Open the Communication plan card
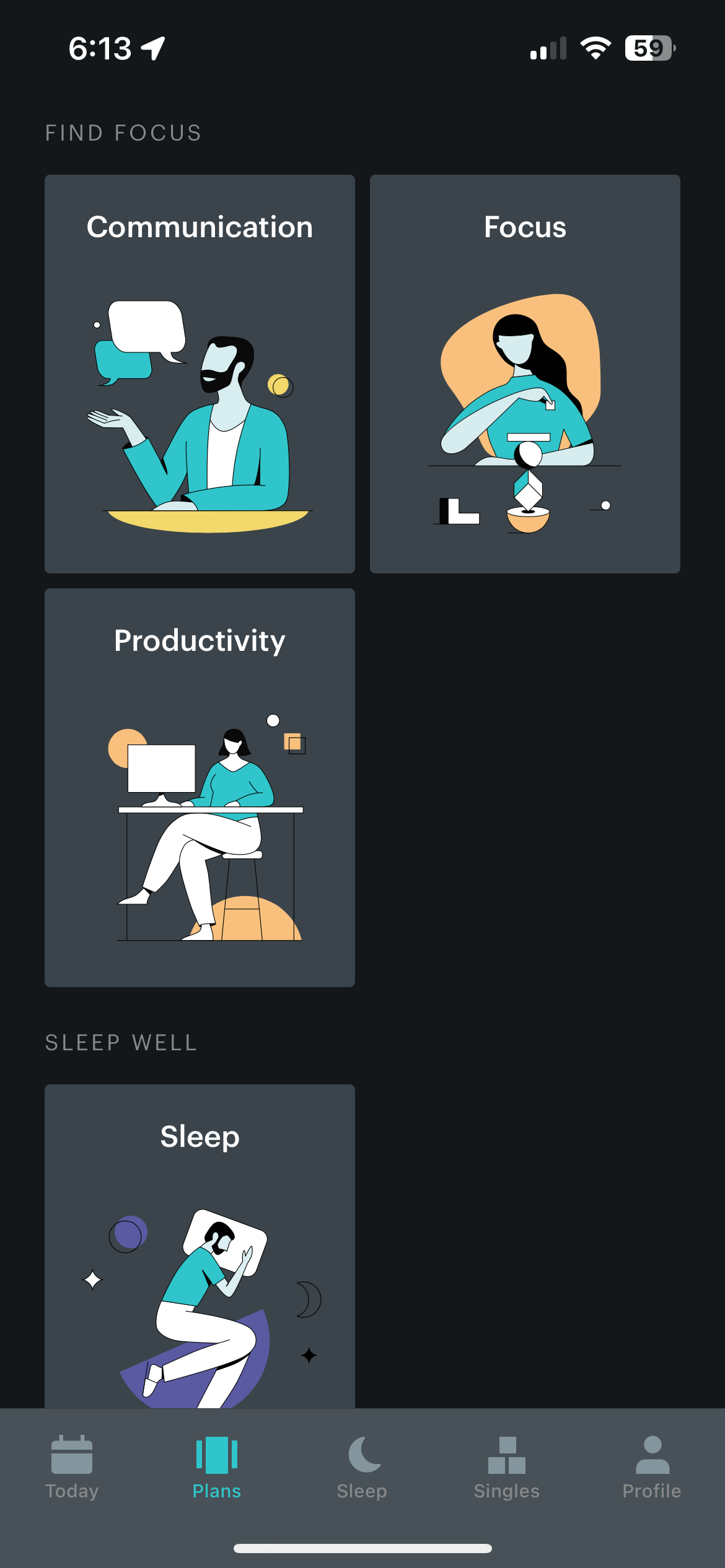This screenshot has height=1568, width=725. point(200,373)
